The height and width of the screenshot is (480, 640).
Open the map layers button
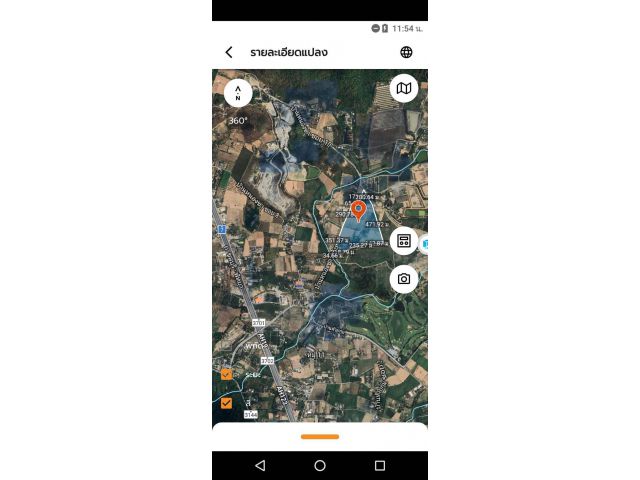point(404,89)
